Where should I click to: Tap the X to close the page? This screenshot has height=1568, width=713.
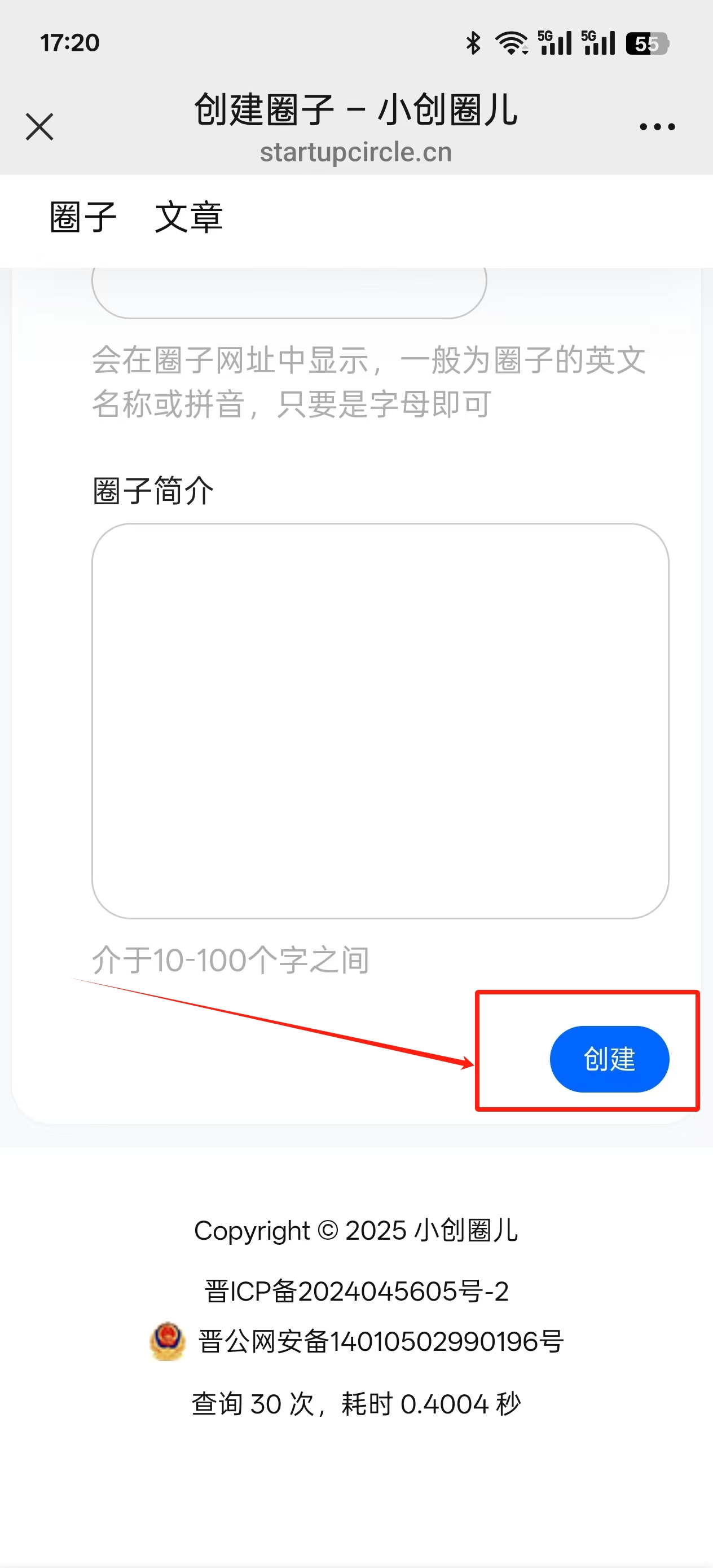39,126
